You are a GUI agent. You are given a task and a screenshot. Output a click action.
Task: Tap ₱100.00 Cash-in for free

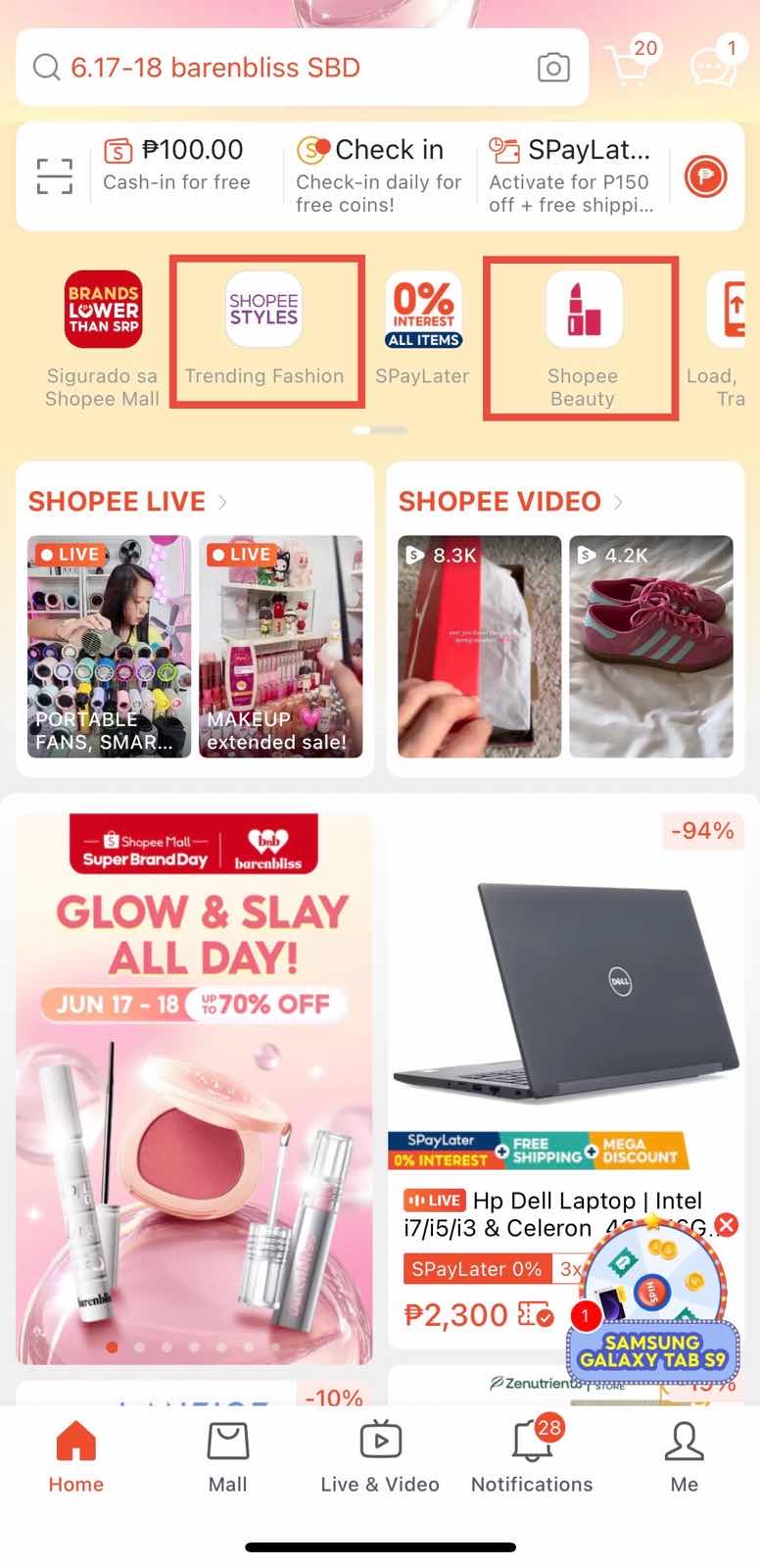pos(176,165)
